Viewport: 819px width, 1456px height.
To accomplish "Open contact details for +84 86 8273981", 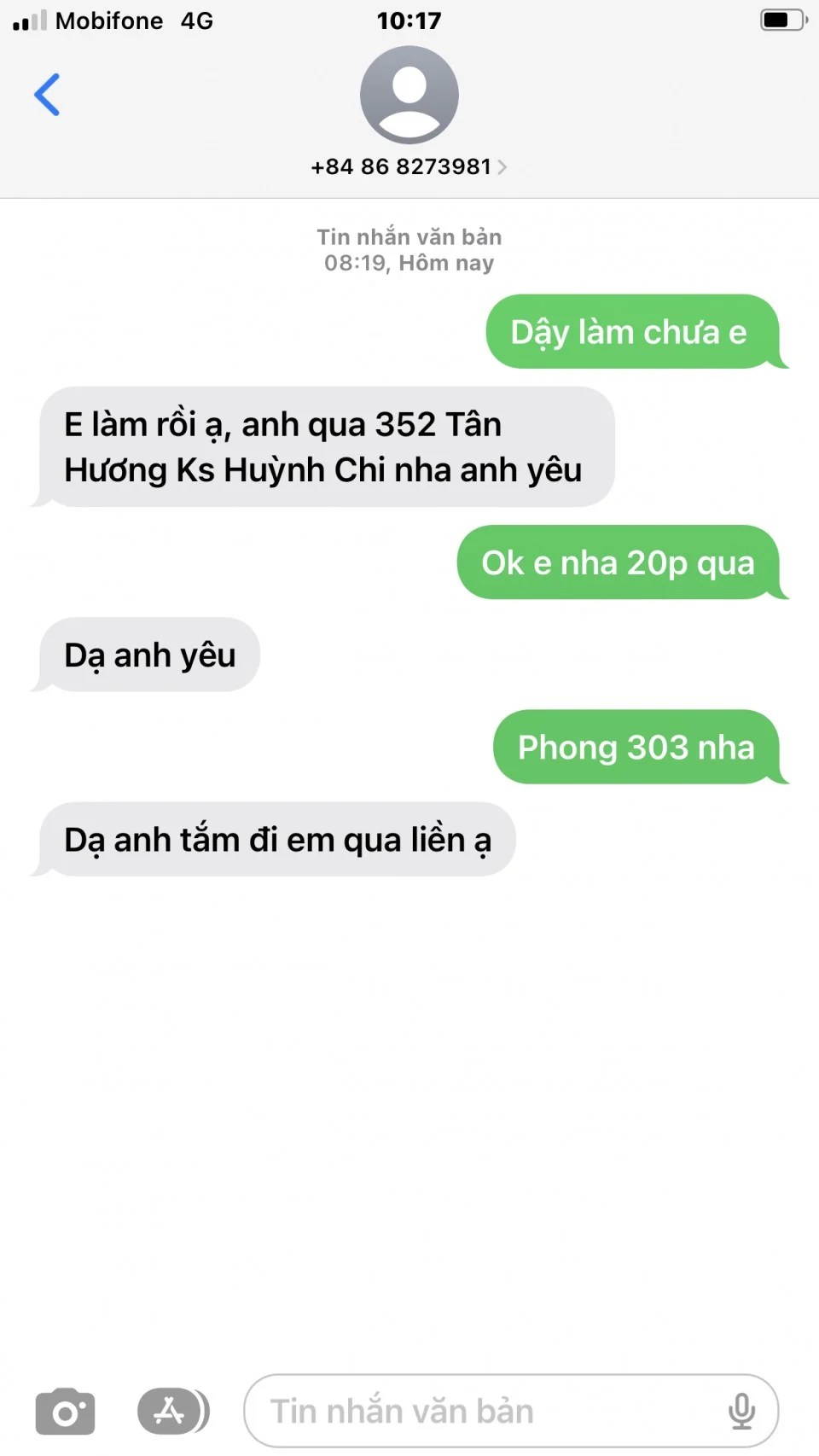I will 409,166.
